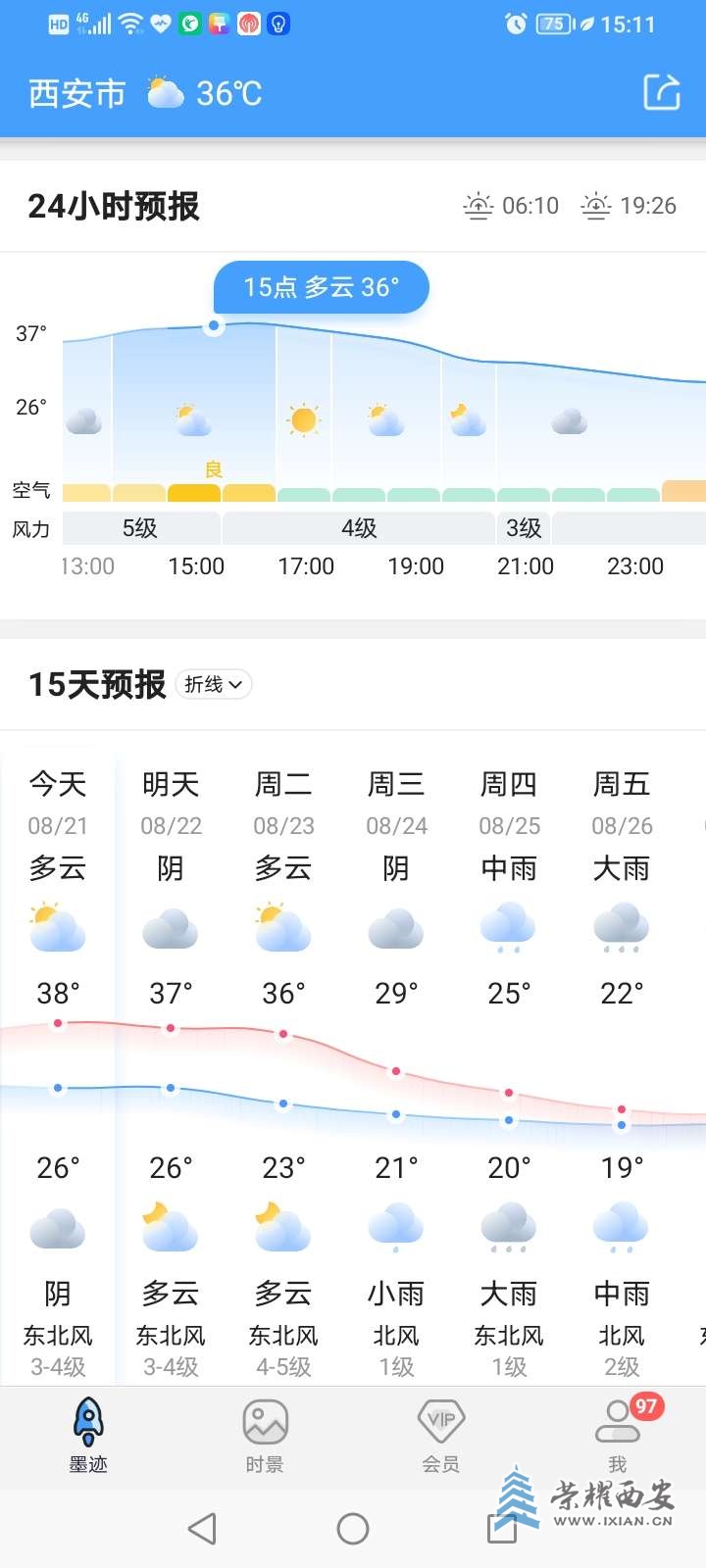Switch to the 时景 tab
The image size is (706, 1568).
pyautogui.click(x=265, y=1436)
